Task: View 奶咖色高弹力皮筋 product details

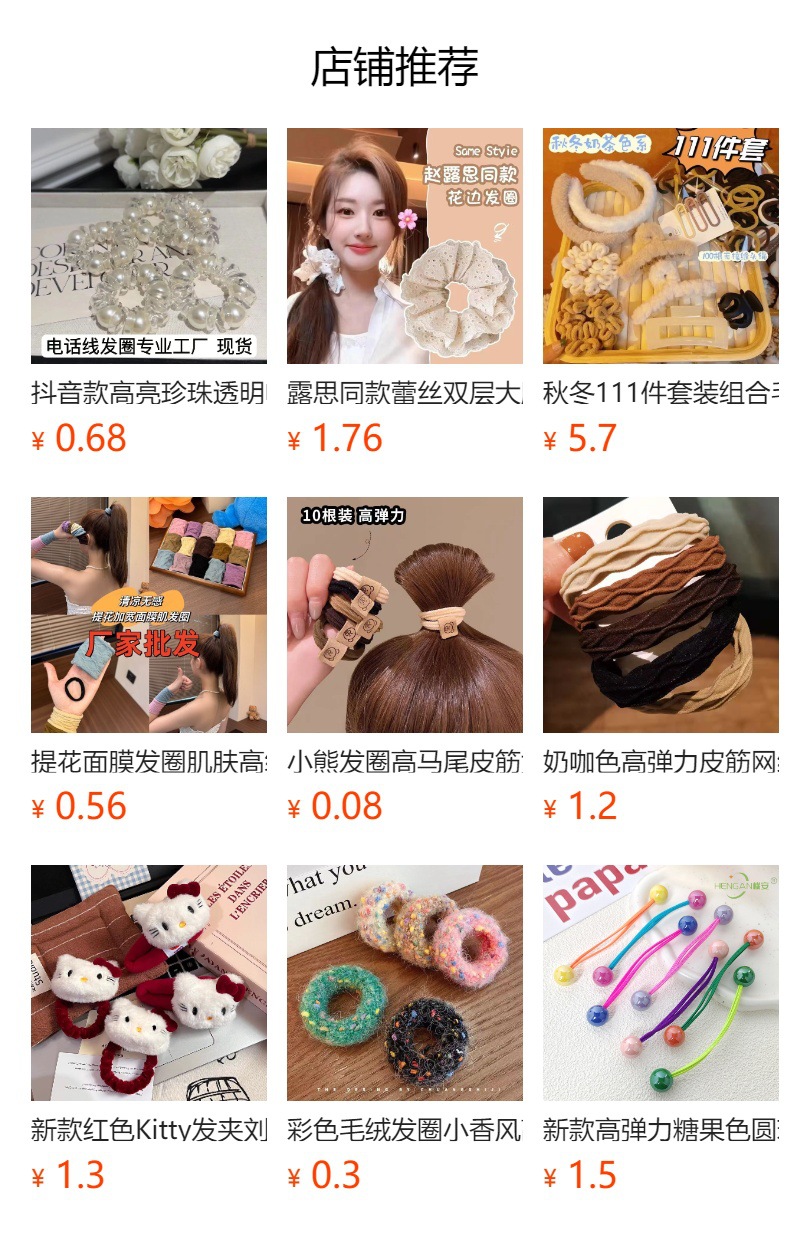Action: click(x=661, y=661)
